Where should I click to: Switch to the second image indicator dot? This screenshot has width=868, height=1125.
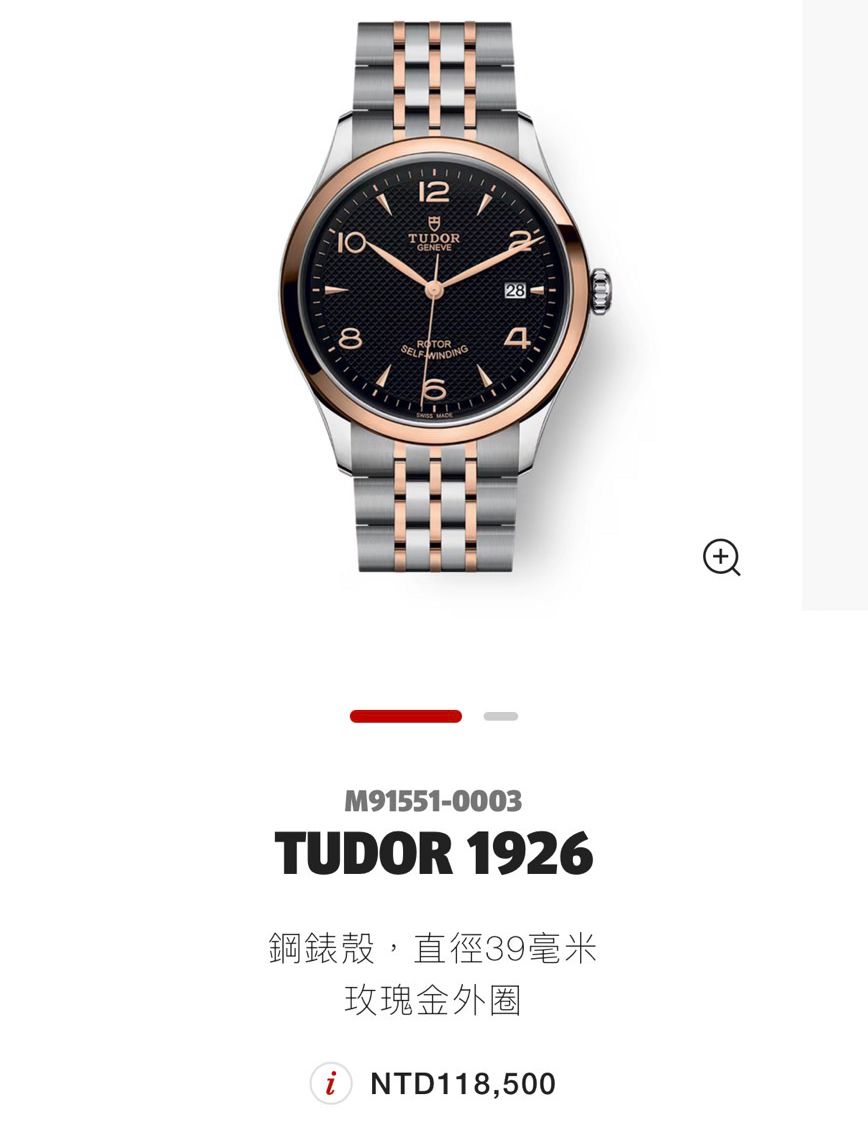point(500,716)
